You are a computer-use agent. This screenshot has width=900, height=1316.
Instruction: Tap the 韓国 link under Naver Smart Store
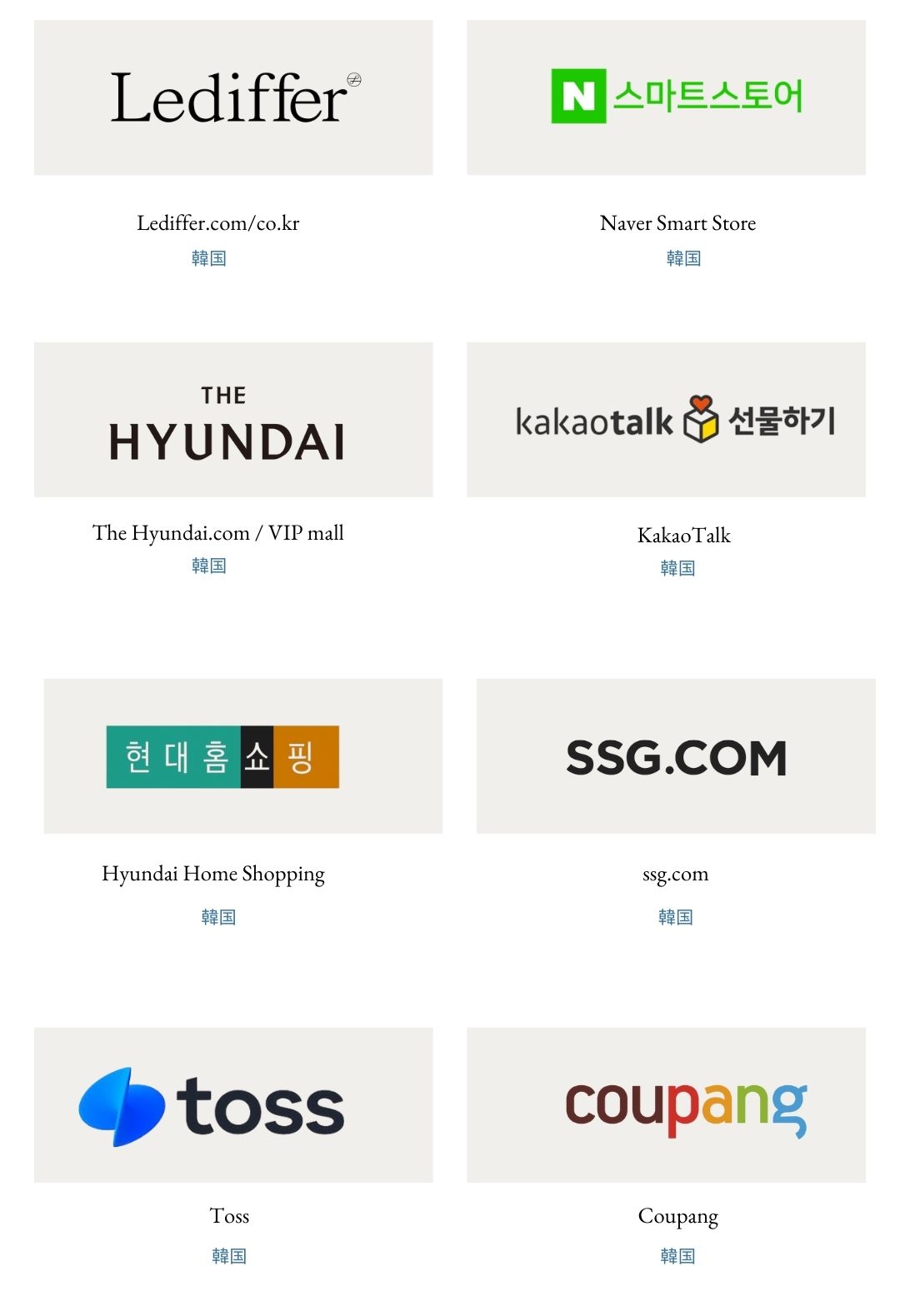point(683,258)
